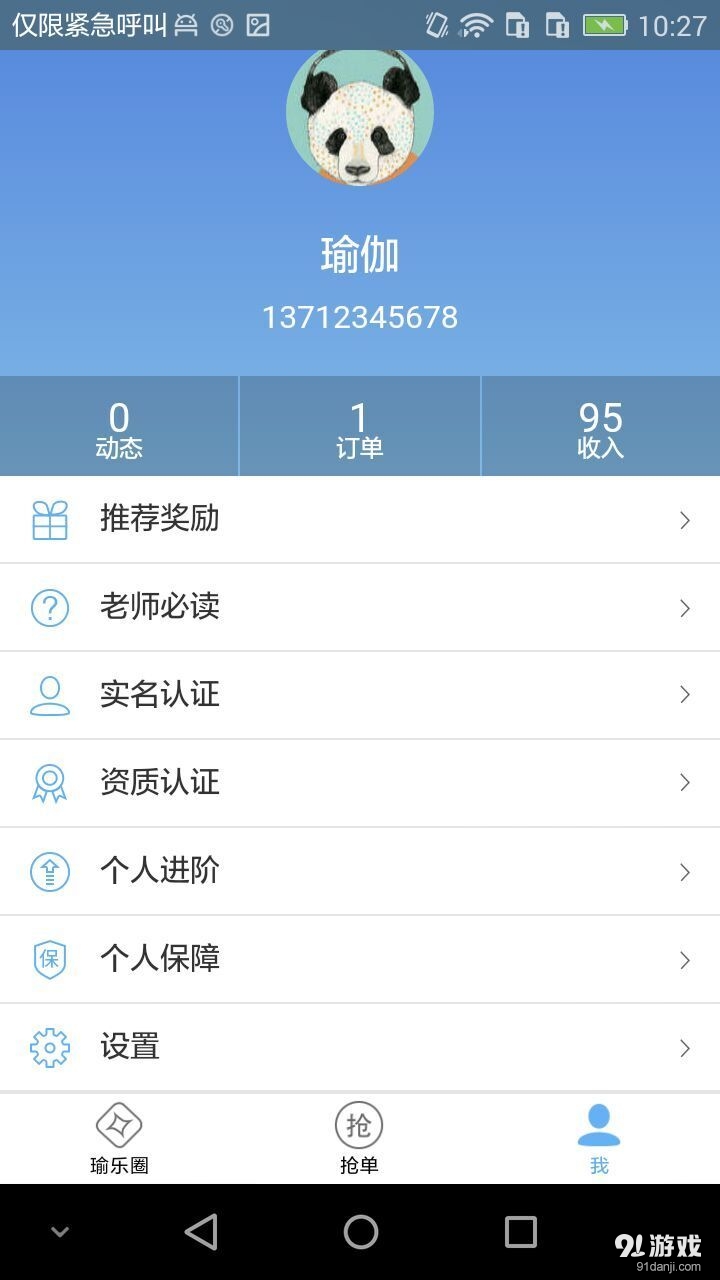The image size is (720, 1280).
Task: Expand the 设置 row chevron
Action: pyautogui.click(x=684, y=1047)
